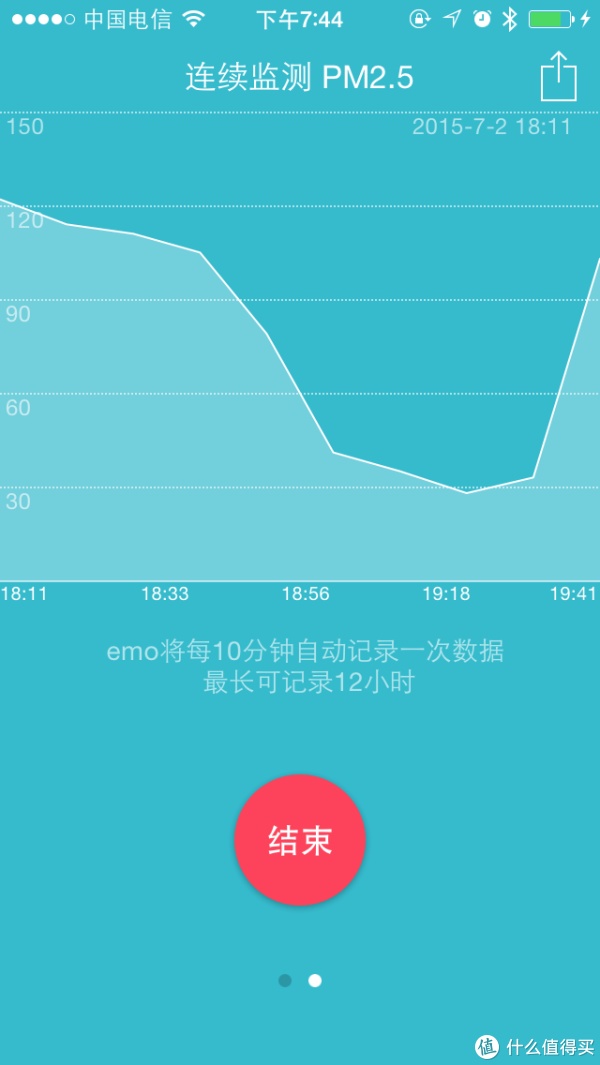
Task: Share the PM2.5 monitoring chart
Action: point(559,76)
